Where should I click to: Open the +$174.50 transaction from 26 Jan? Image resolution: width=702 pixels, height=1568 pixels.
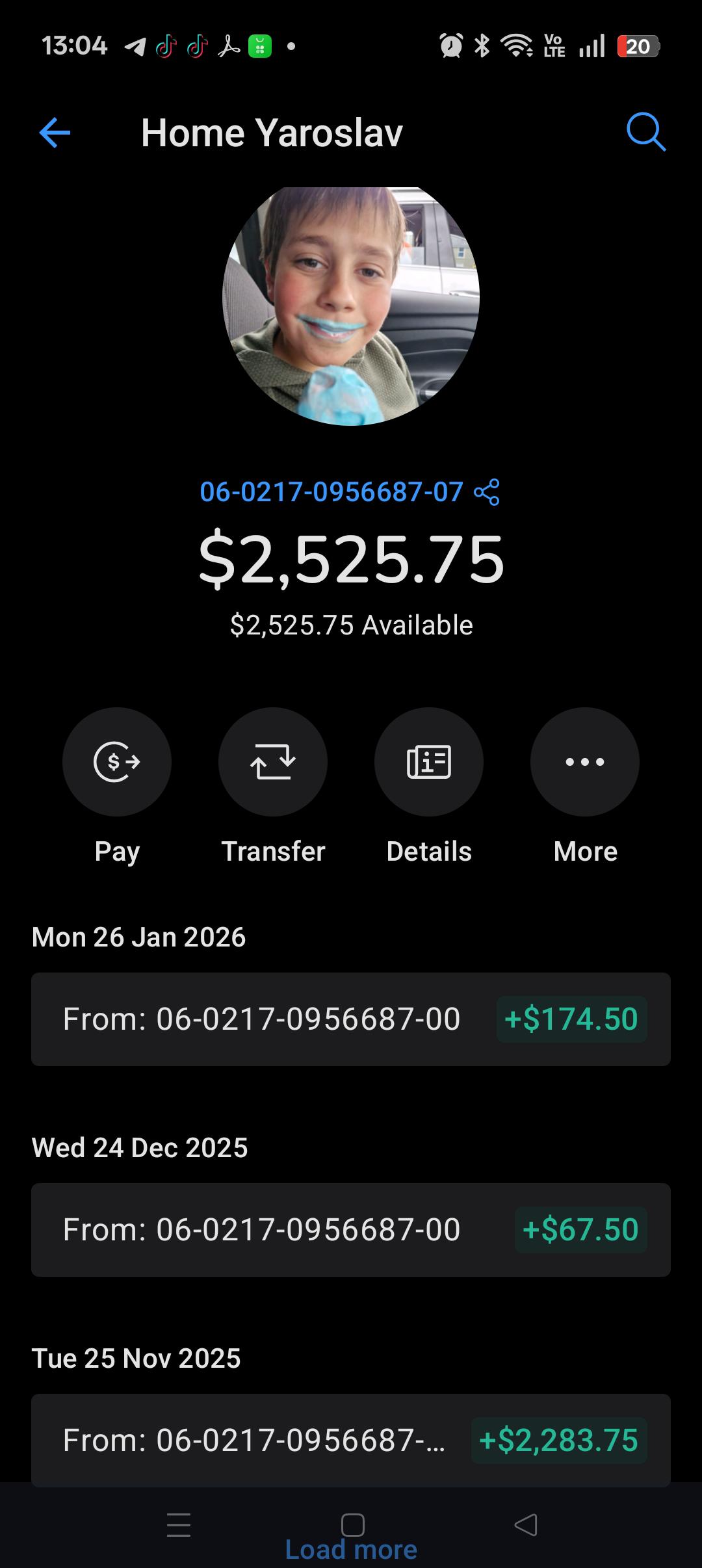tap(351, 1019)
